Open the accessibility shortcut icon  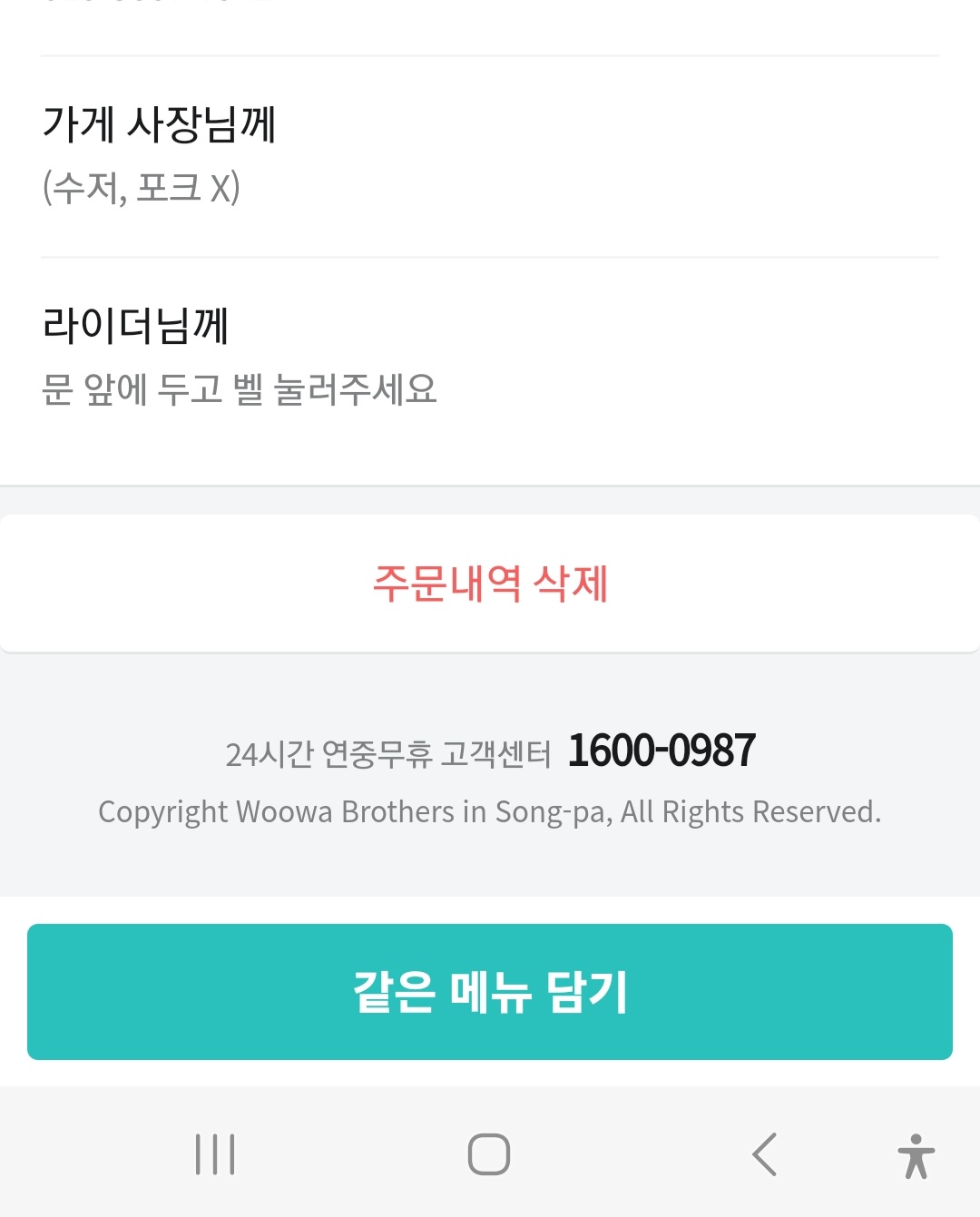(916, 1156)
